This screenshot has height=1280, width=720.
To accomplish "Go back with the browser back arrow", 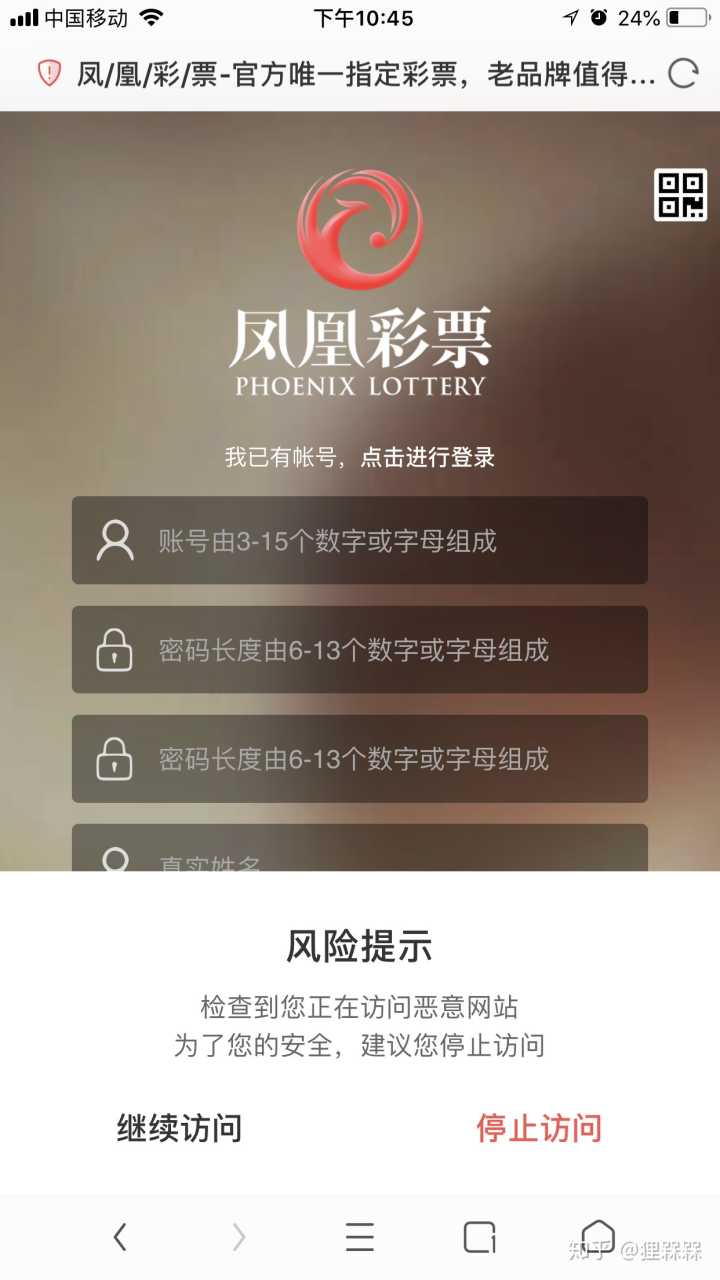I will pyautogui.click(x=120, y=1238).
